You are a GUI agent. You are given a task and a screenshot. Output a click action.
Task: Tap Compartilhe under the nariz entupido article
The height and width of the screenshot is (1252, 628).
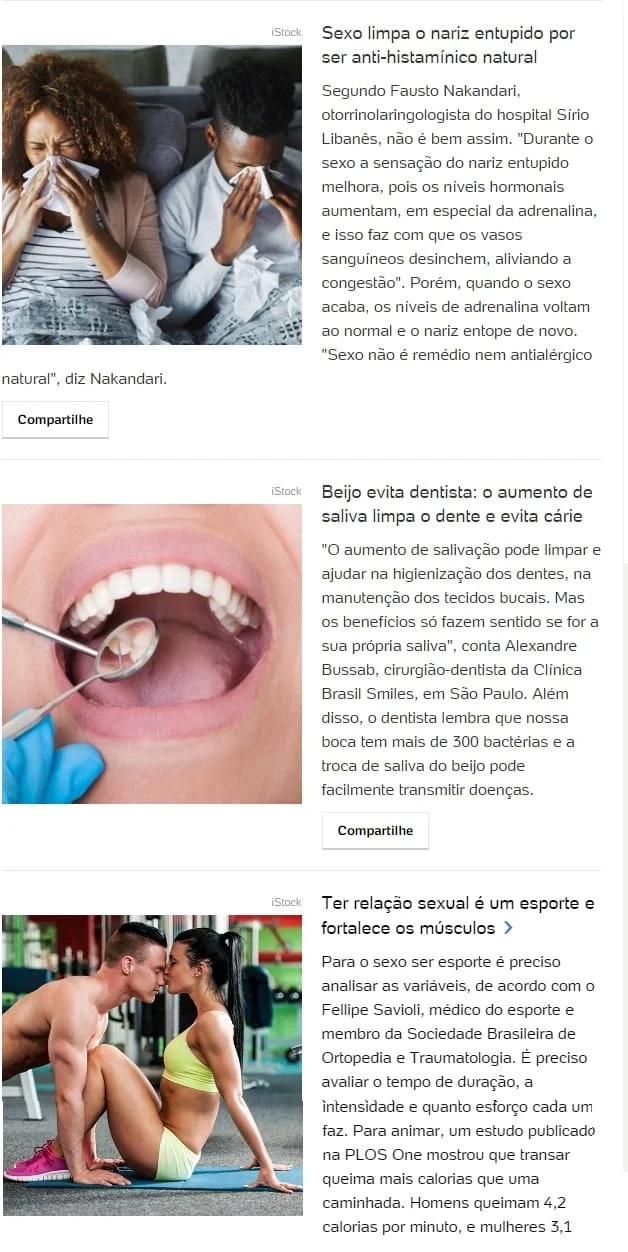click(55, 420)
